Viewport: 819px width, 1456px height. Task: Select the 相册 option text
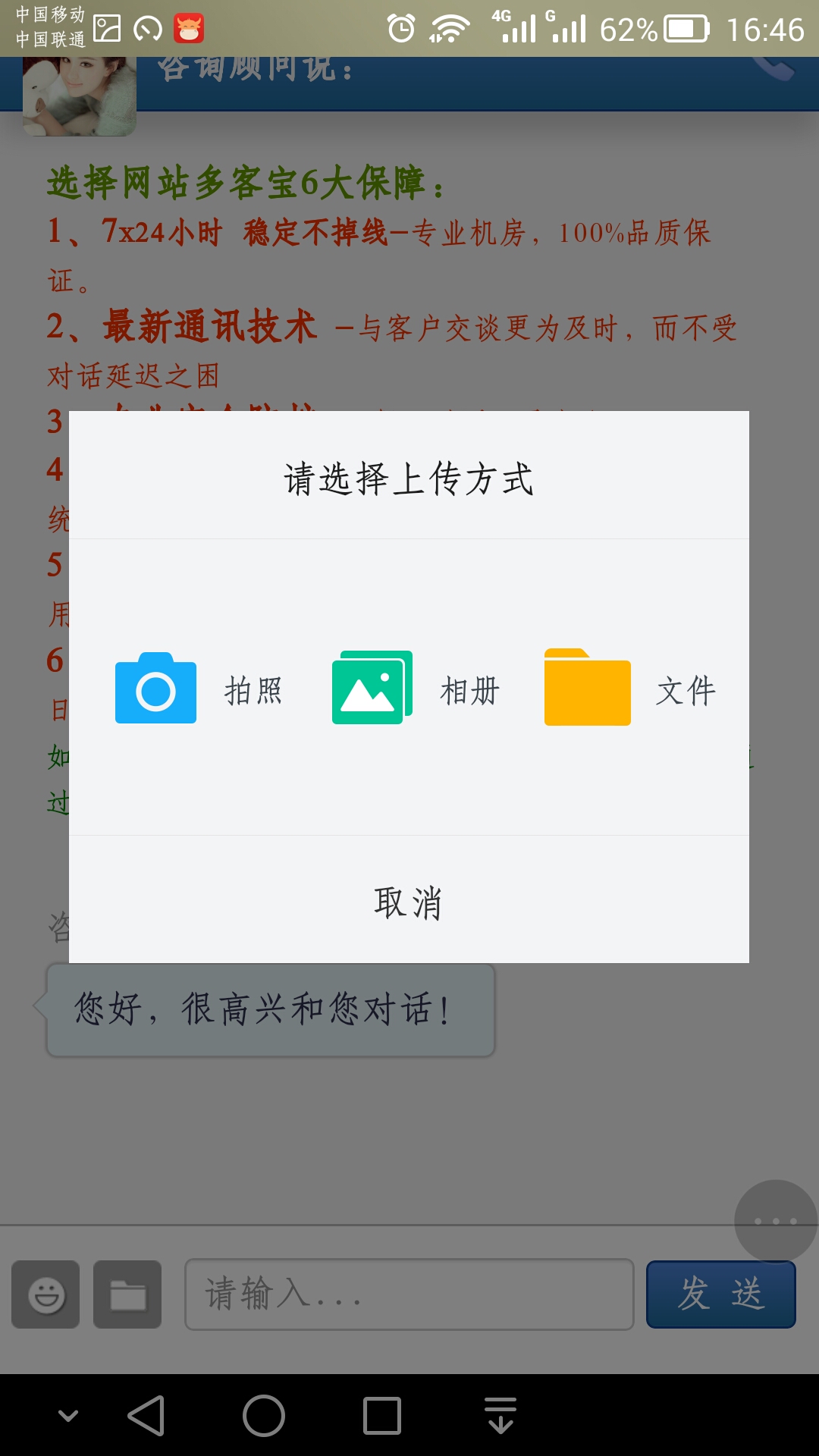click(x=469, y=692)
